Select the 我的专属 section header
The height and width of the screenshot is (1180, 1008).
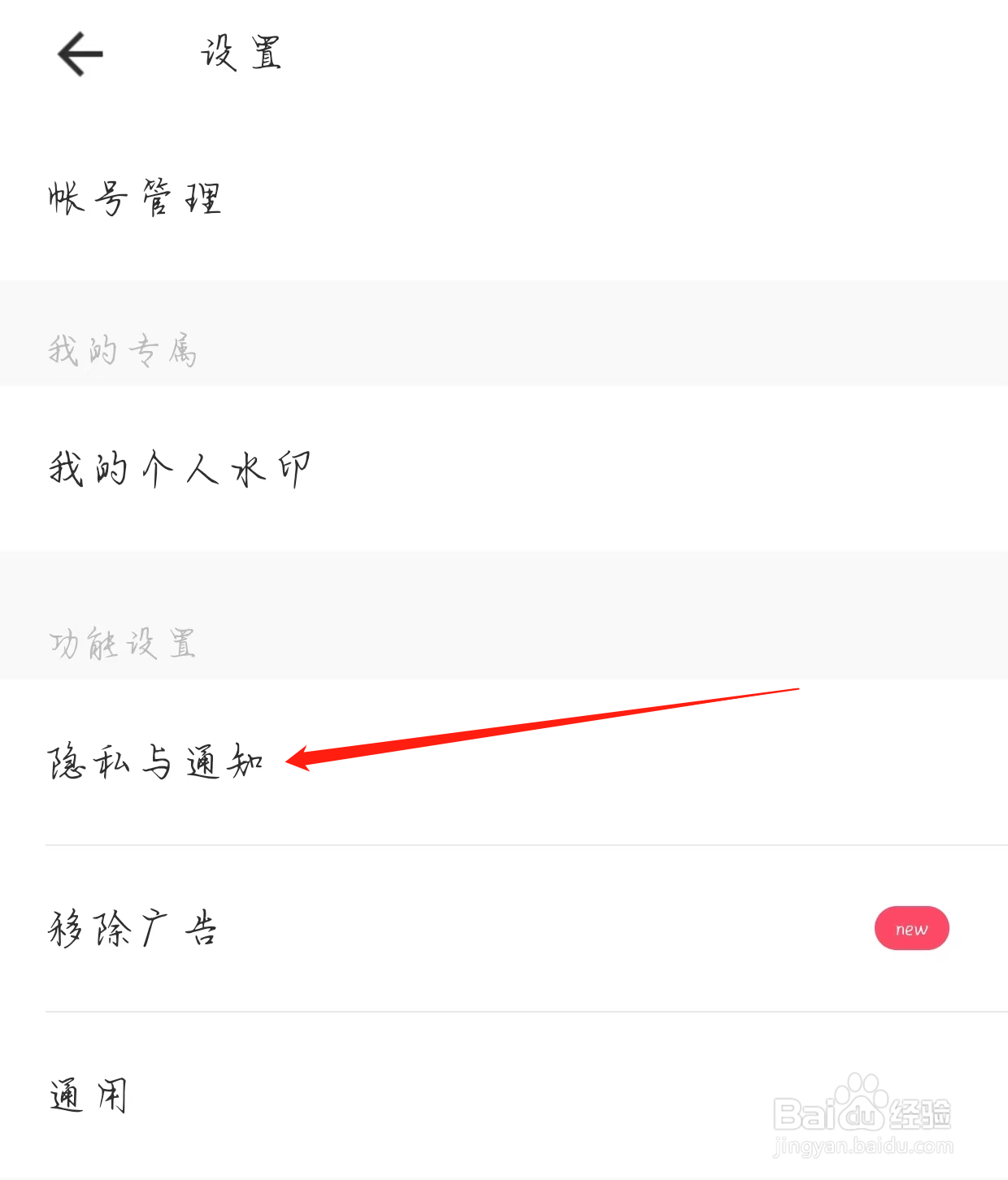tap(122, 349)
